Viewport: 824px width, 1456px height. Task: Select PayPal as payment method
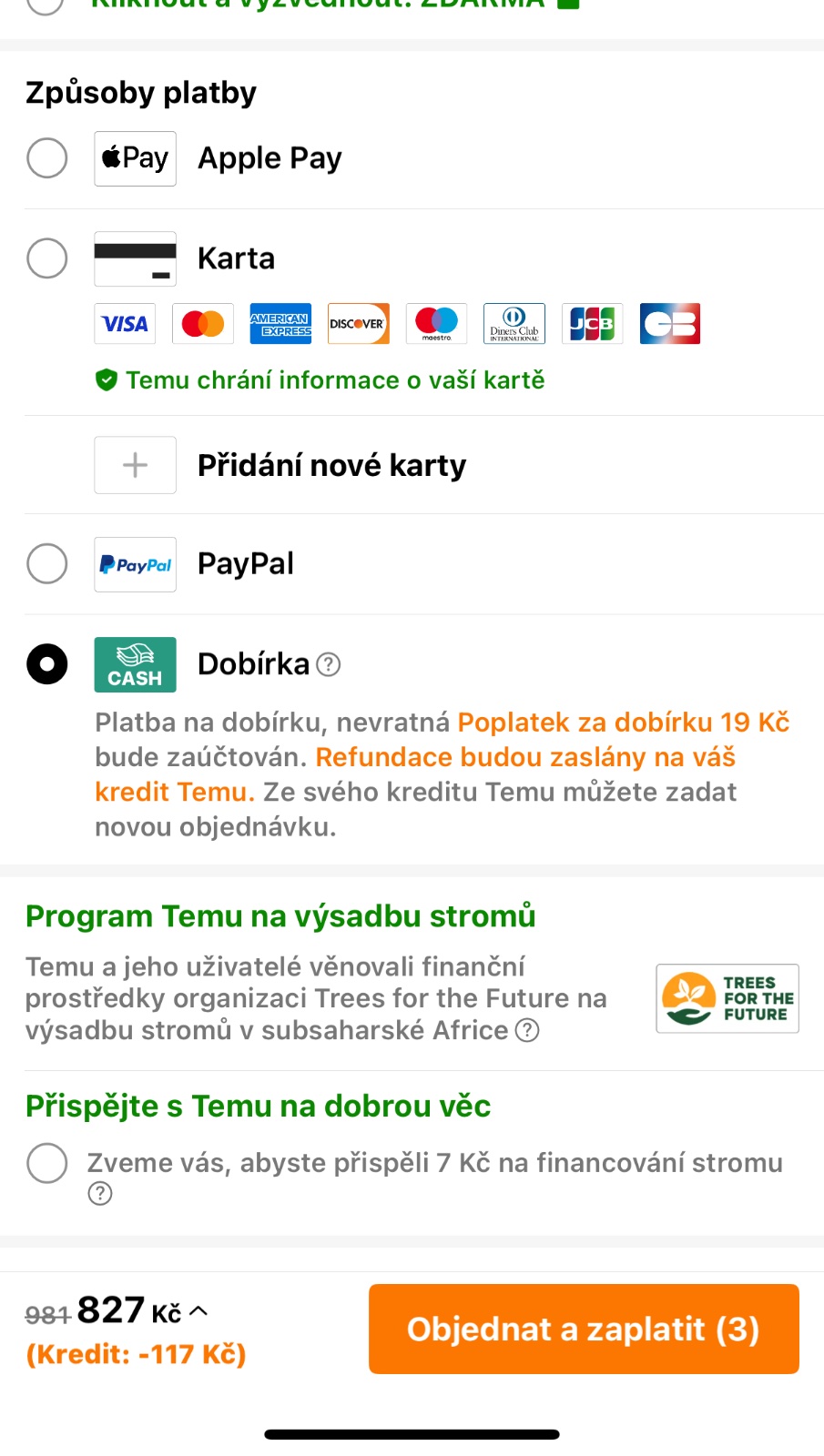click(x=47, y=564)
